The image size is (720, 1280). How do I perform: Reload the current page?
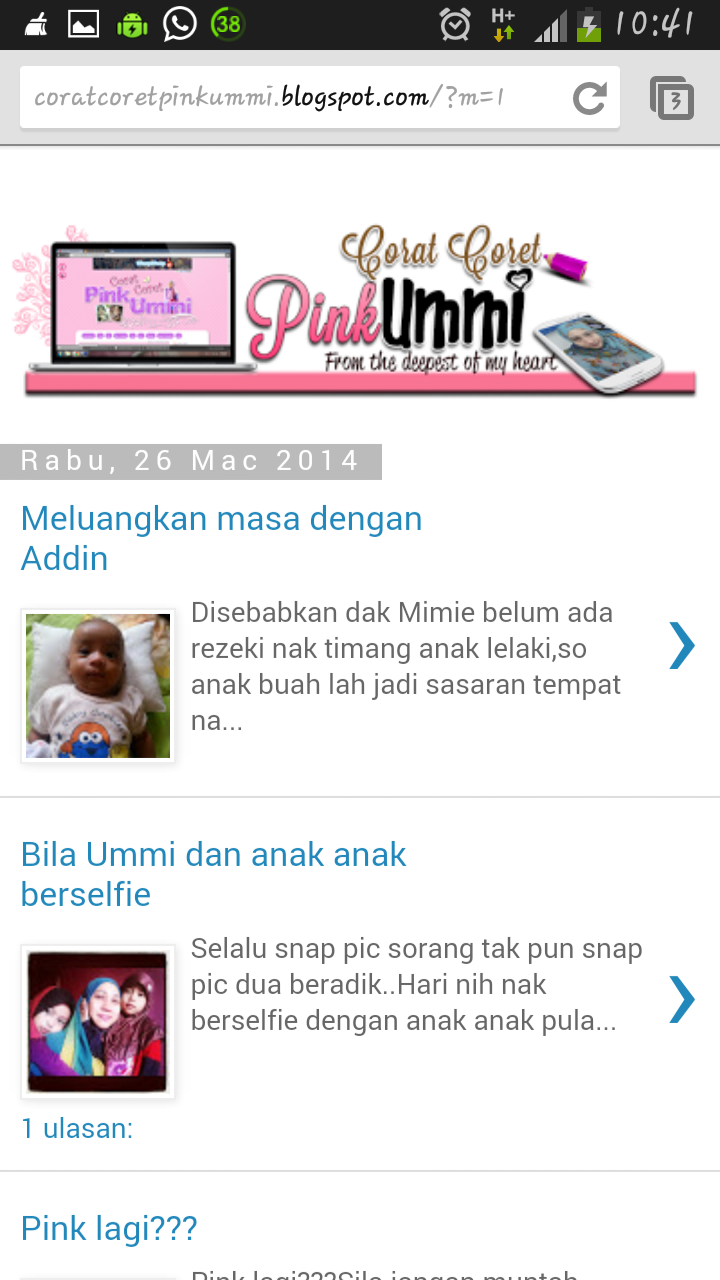[x=589, y=98]
